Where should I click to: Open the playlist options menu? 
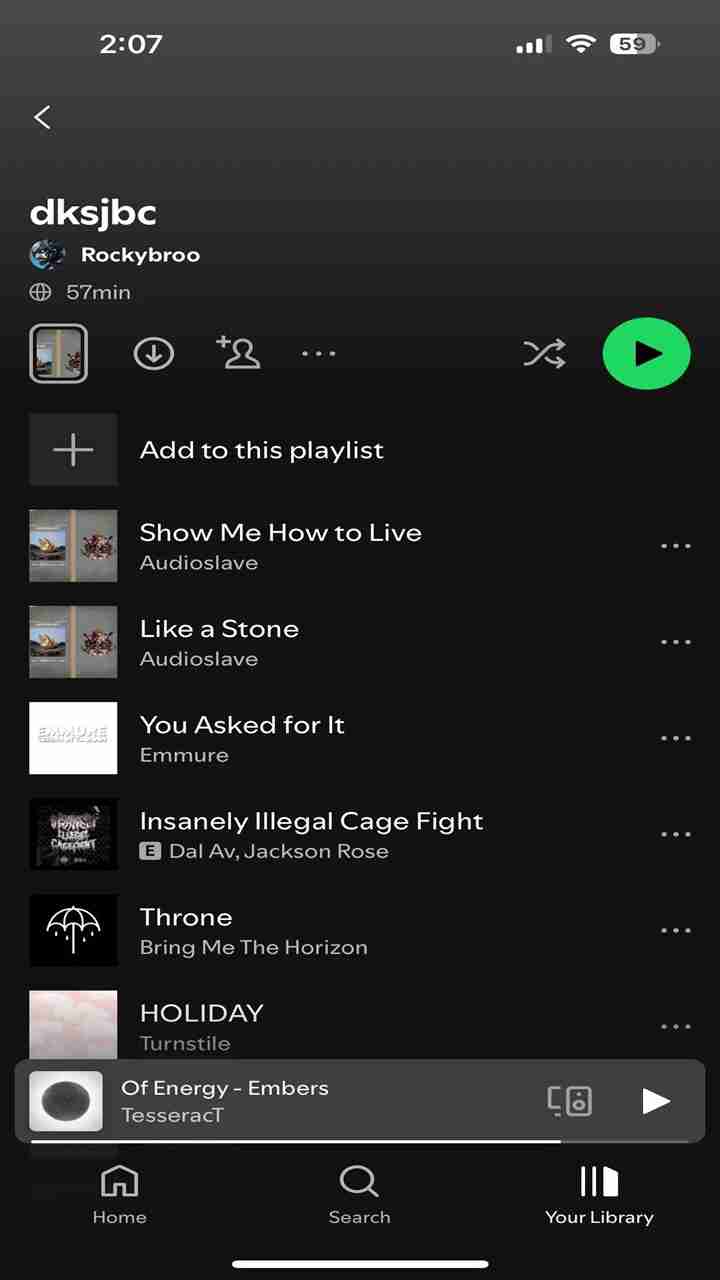pos(319,353)
